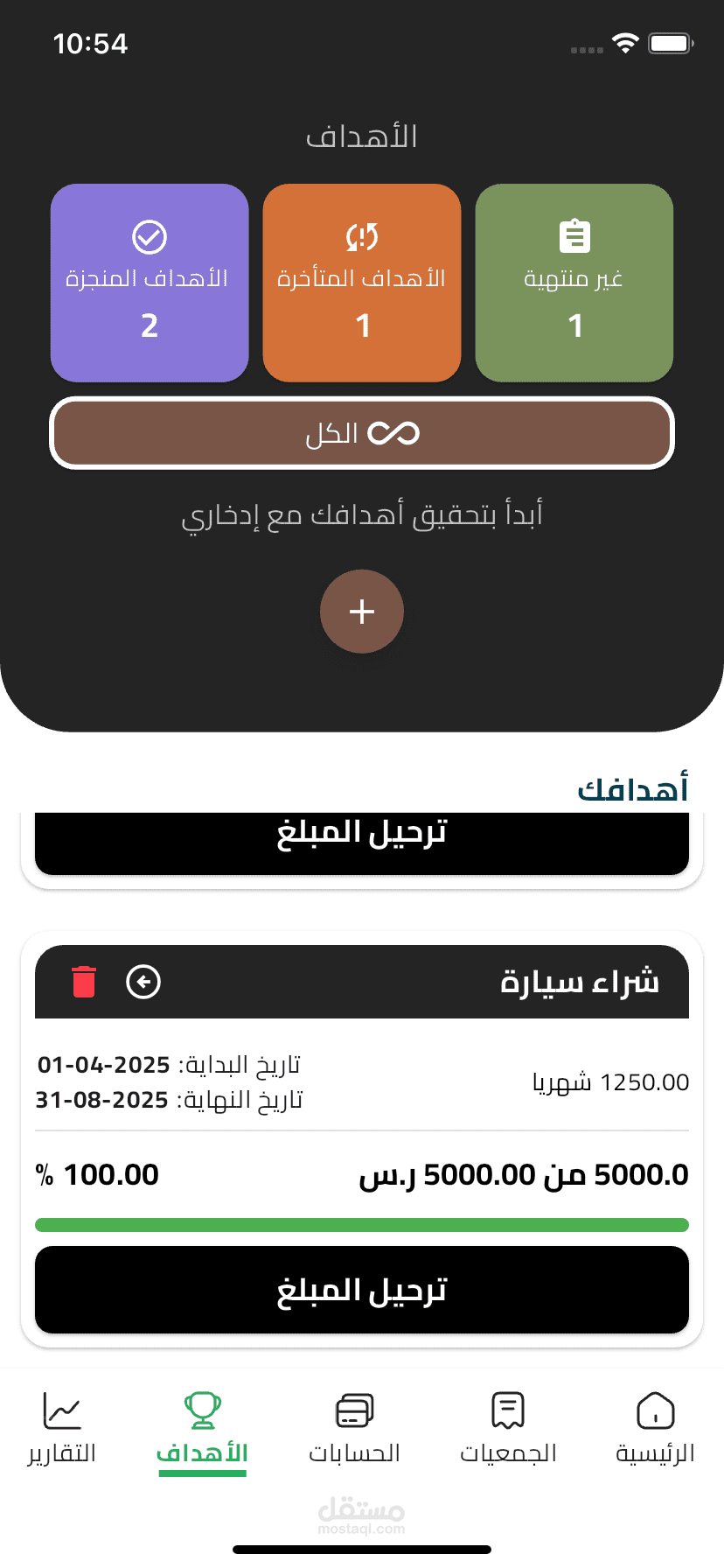Add a new goal with plus button

pyautogui.click(x=362, y=612)
